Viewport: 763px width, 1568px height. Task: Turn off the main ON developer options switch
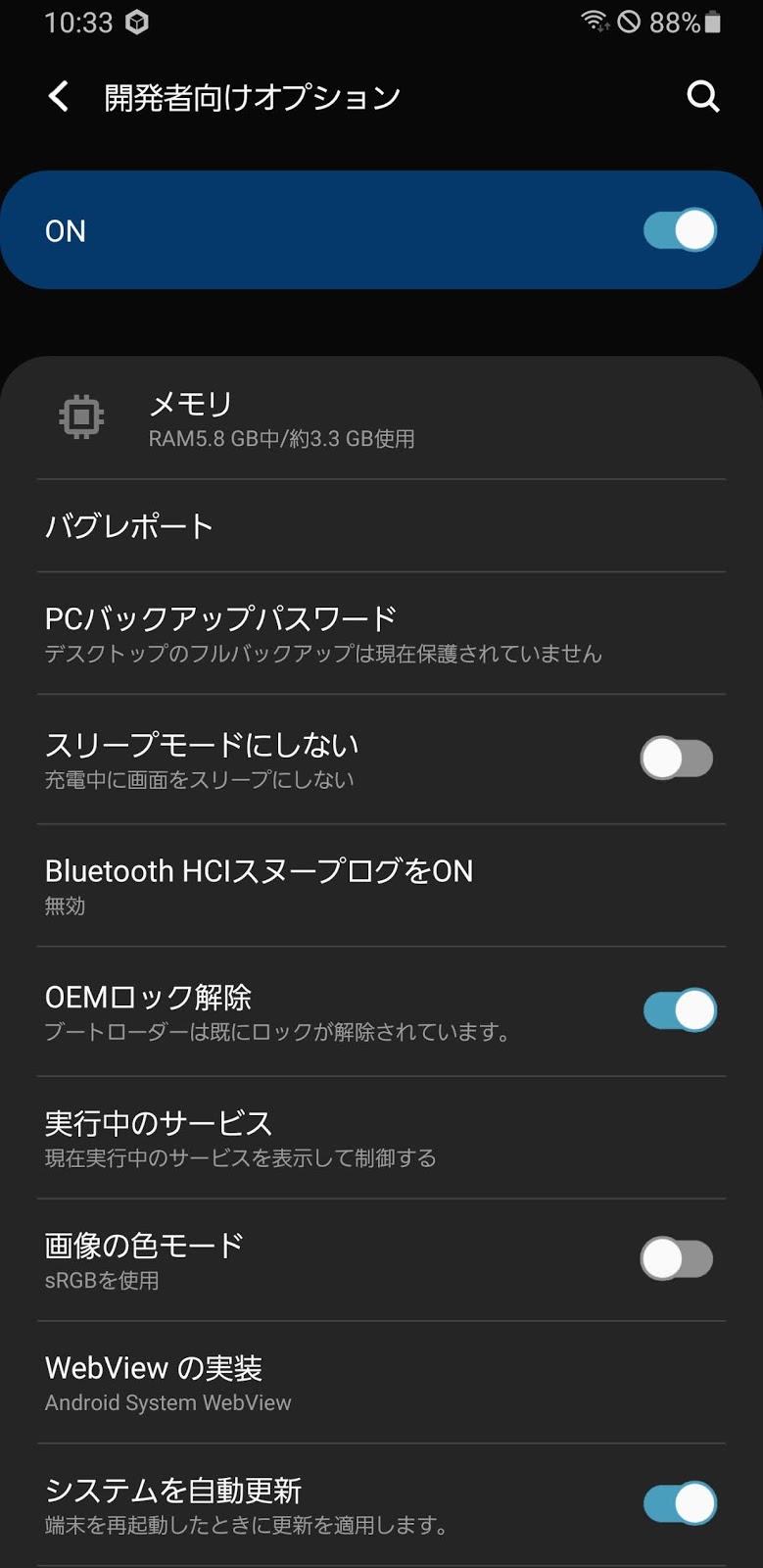pos(680,230)
